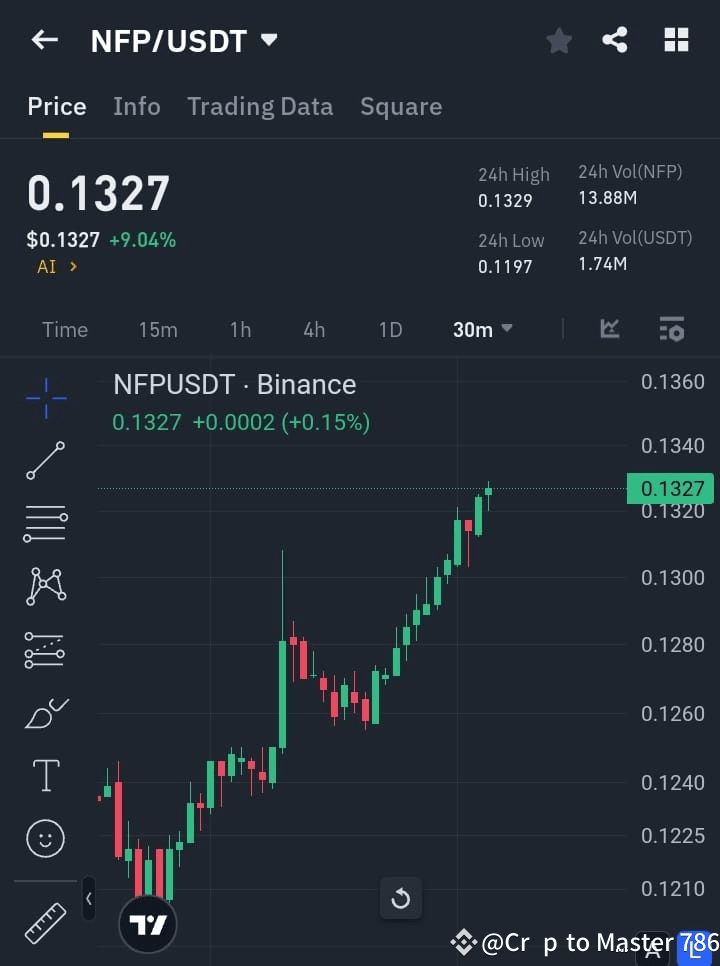Select the brush drawing tool
Screen dimensions: 720x966
(45, 713)
